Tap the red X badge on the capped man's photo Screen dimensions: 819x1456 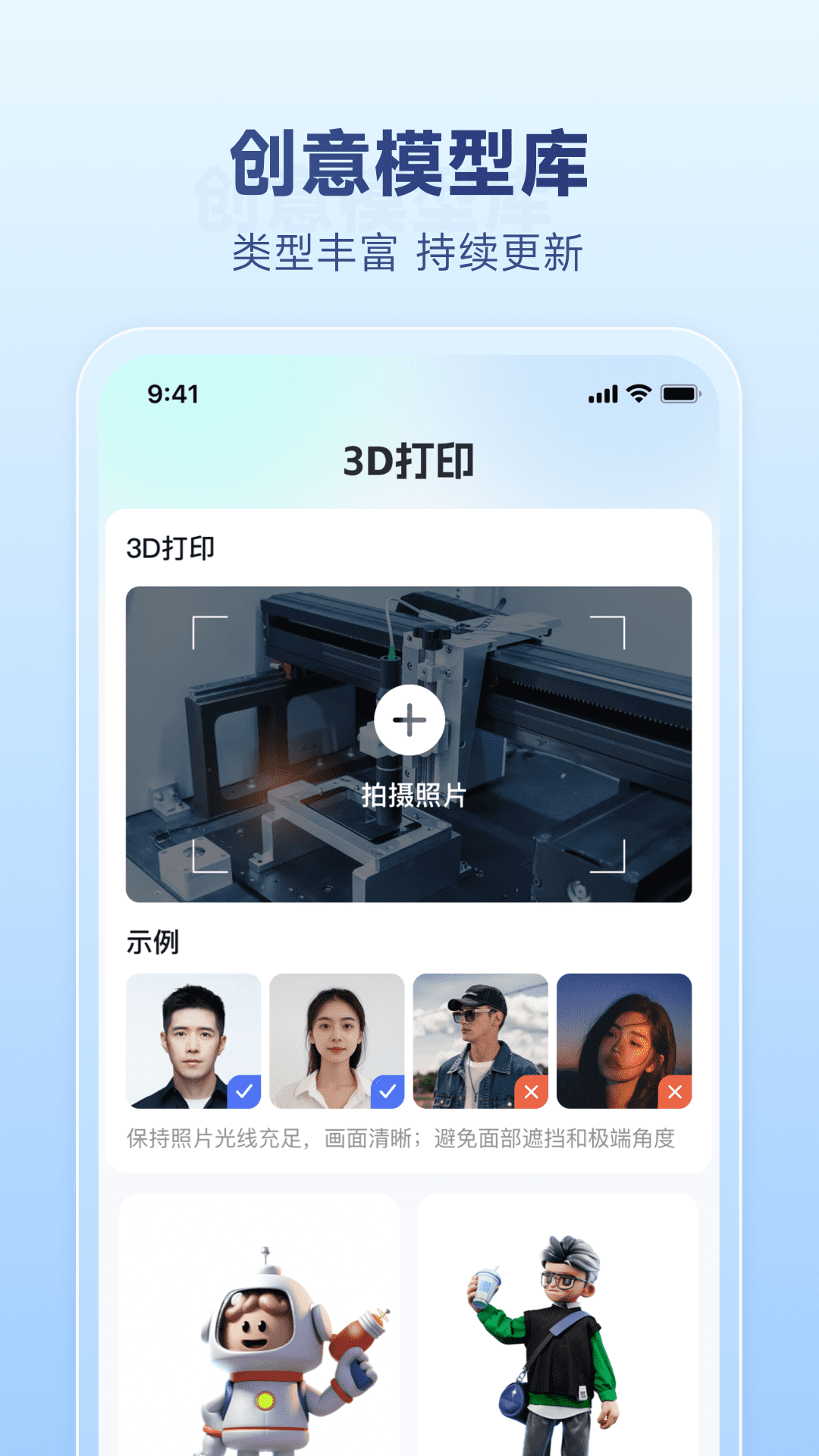[x=531, y=1092]
